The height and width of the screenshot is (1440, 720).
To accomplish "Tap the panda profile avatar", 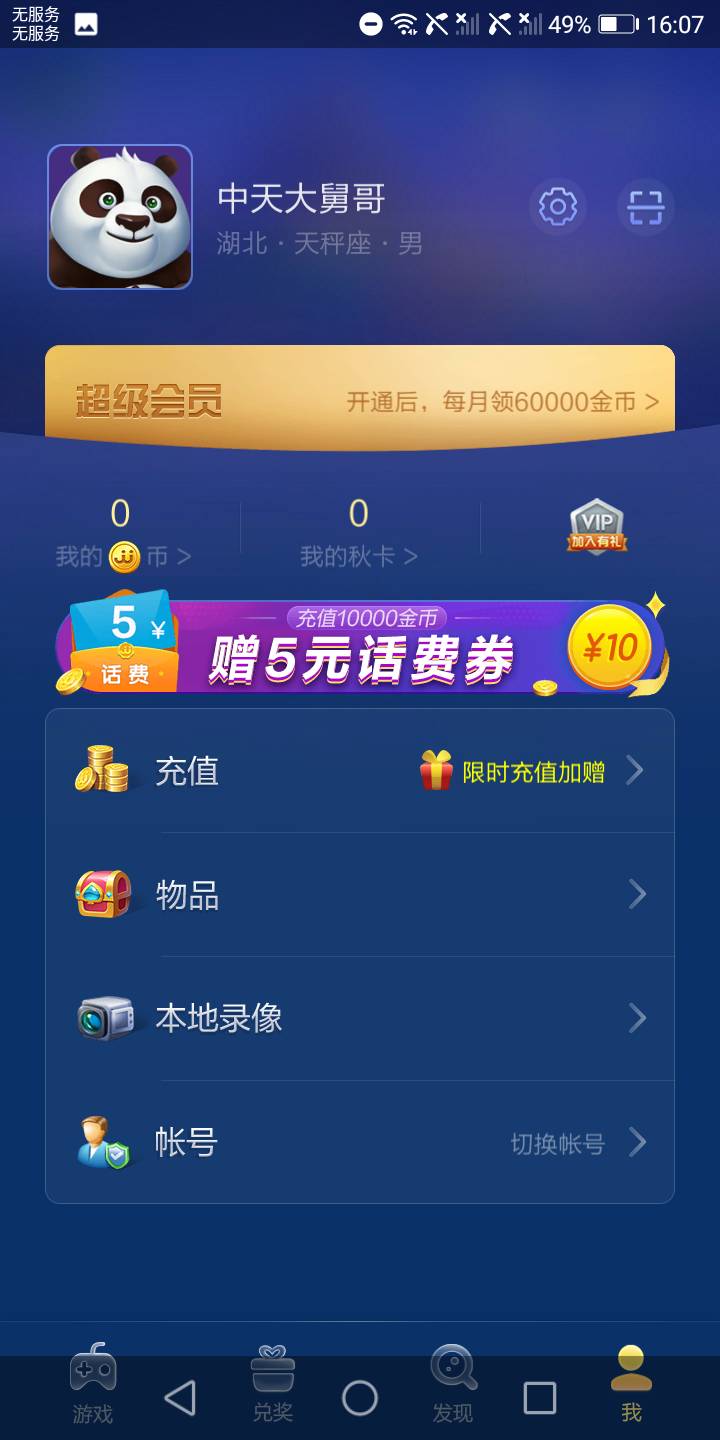I will (119, 213).
